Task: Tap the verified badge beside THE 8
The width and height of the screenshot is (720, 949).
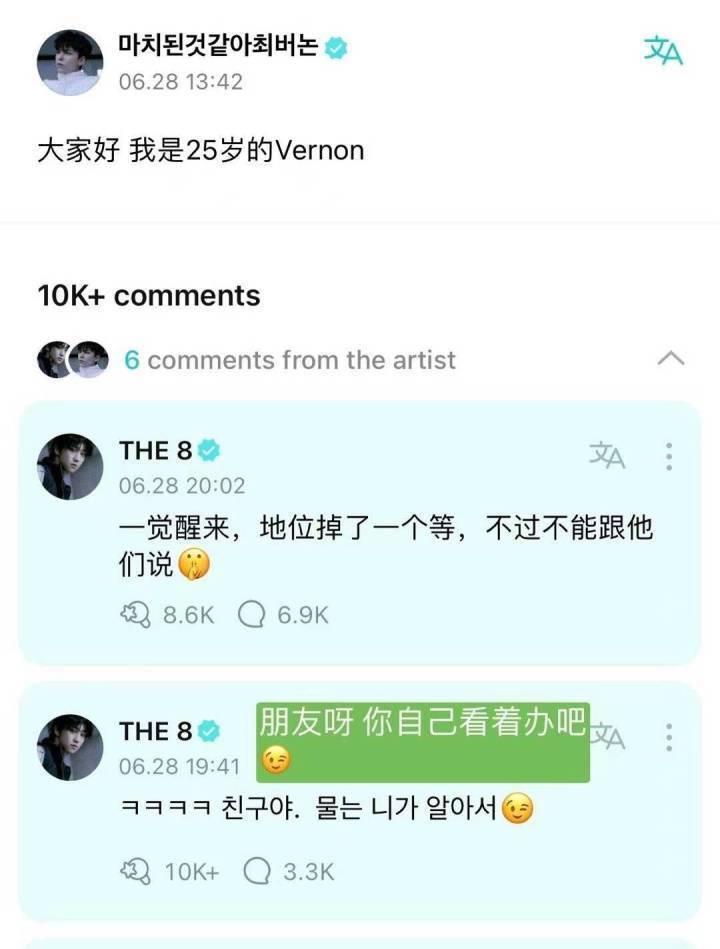Action: pos(208,450)
